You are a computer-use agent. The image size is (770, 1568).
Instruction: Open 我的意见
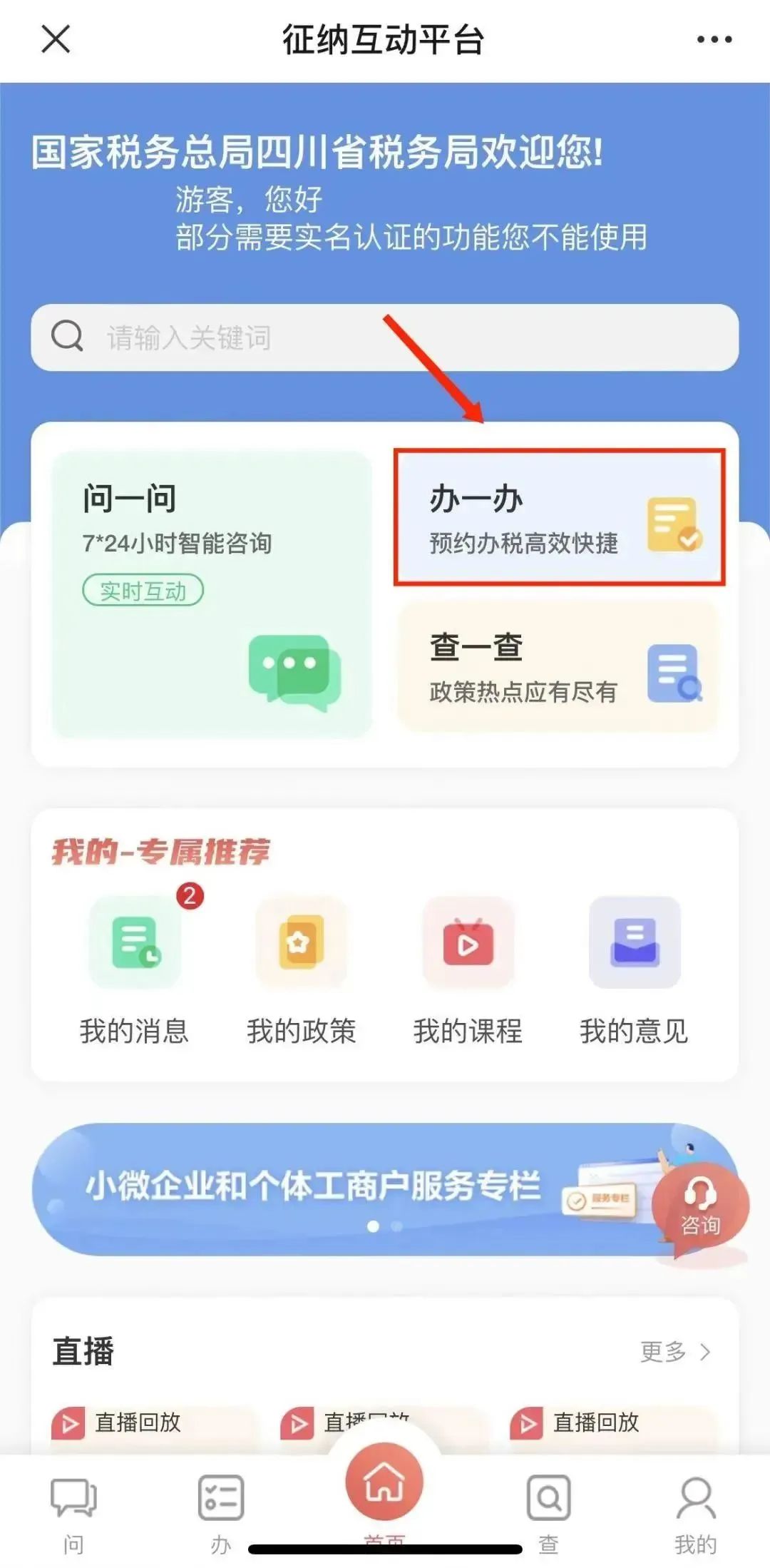tap(635, 970)
